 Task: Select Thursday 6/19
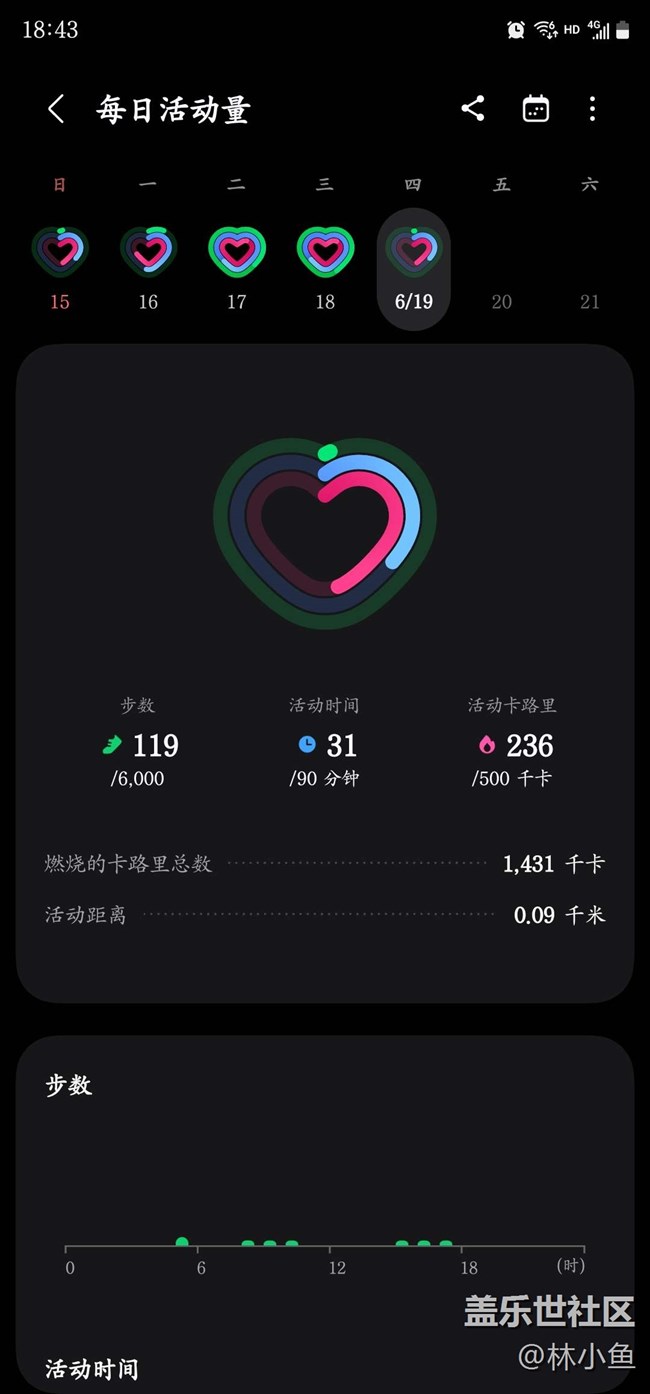(x=413, y=268)
